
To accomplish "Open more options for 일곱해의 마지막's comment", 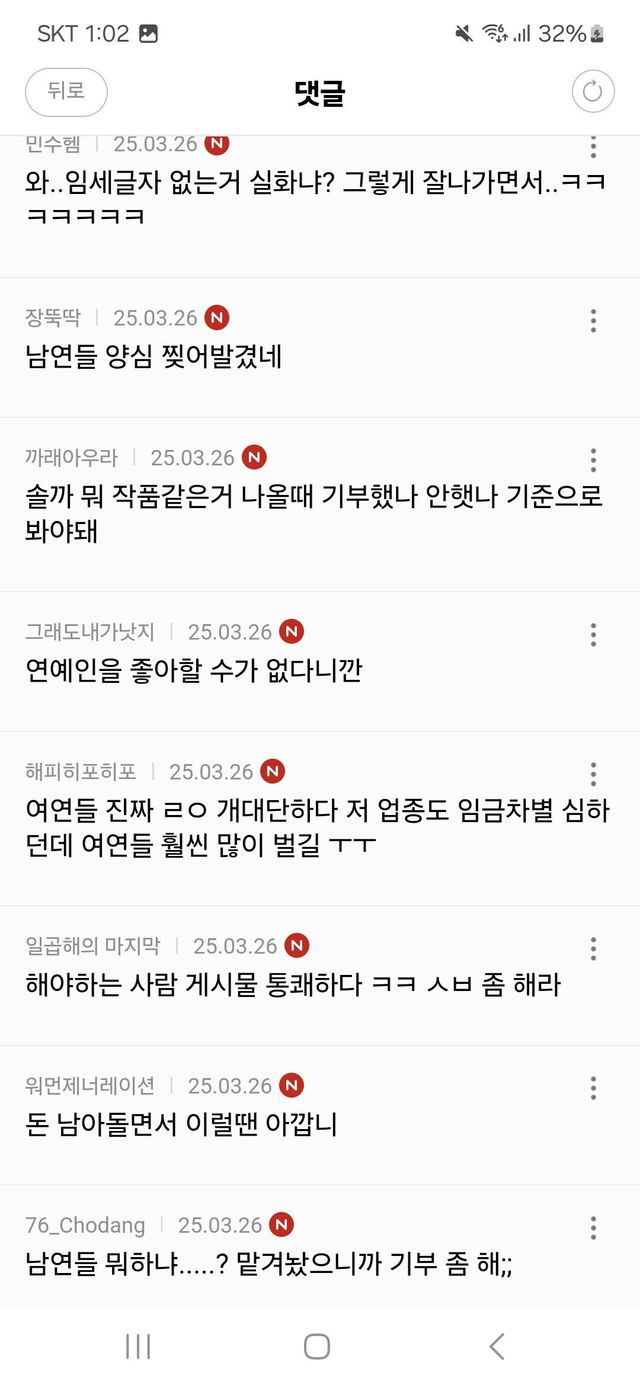I will pos(593,948).
